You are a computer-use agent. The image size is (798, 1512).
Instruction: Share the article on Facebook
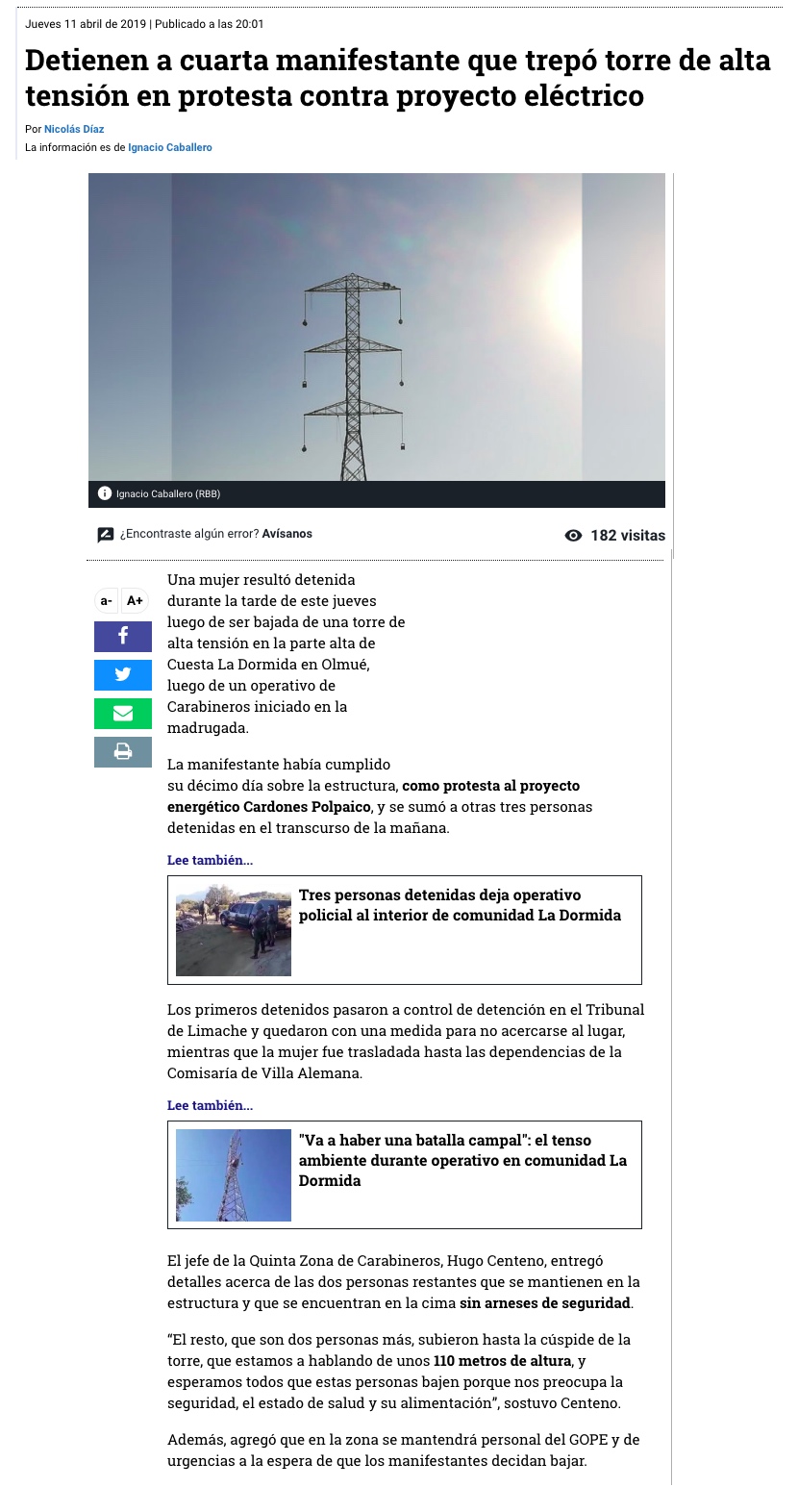123,637
